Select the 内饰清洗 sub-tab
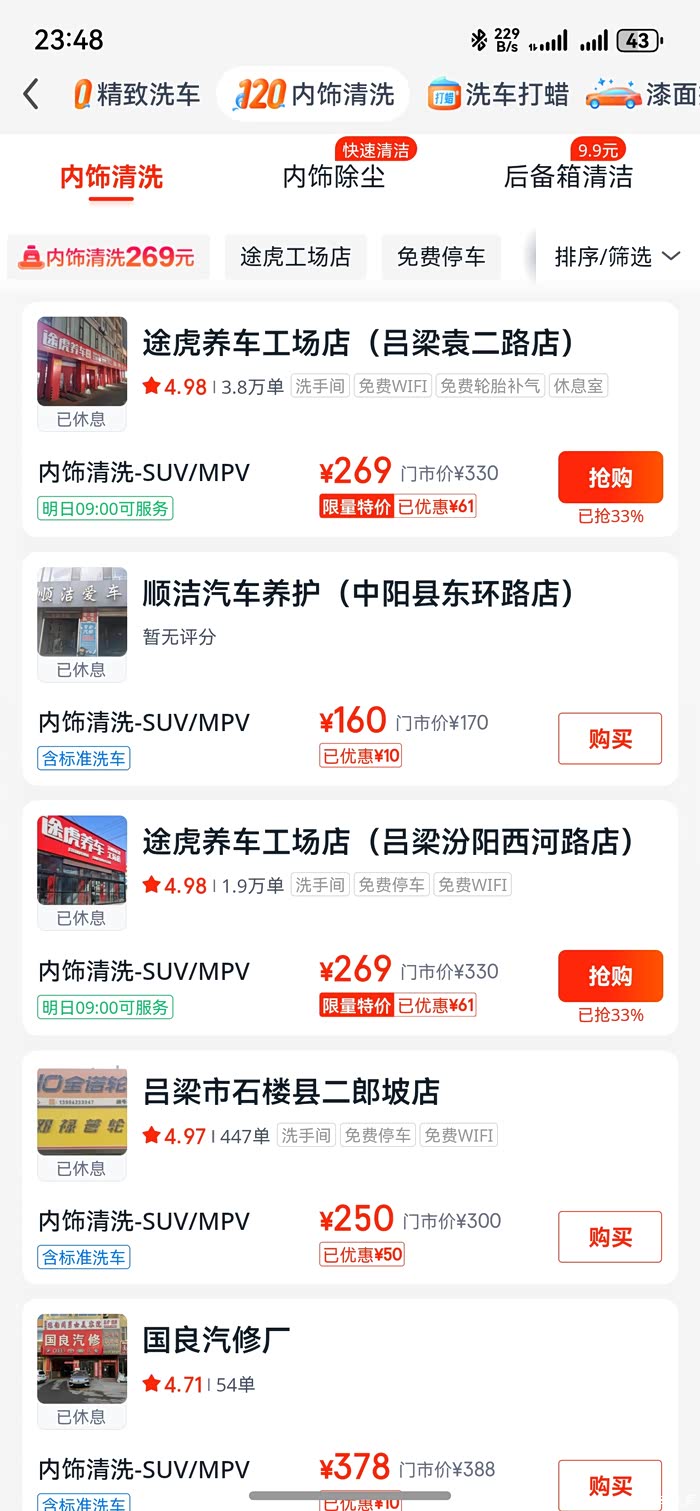 (x=111, y=177)
